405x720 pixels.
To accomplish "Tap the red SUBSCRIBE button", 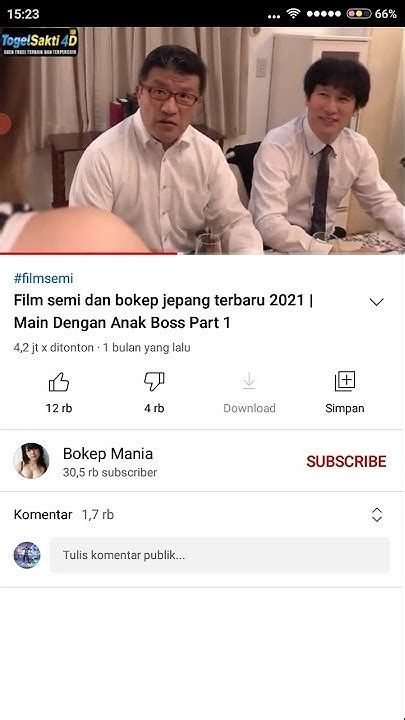I will (x=346, y=461).
